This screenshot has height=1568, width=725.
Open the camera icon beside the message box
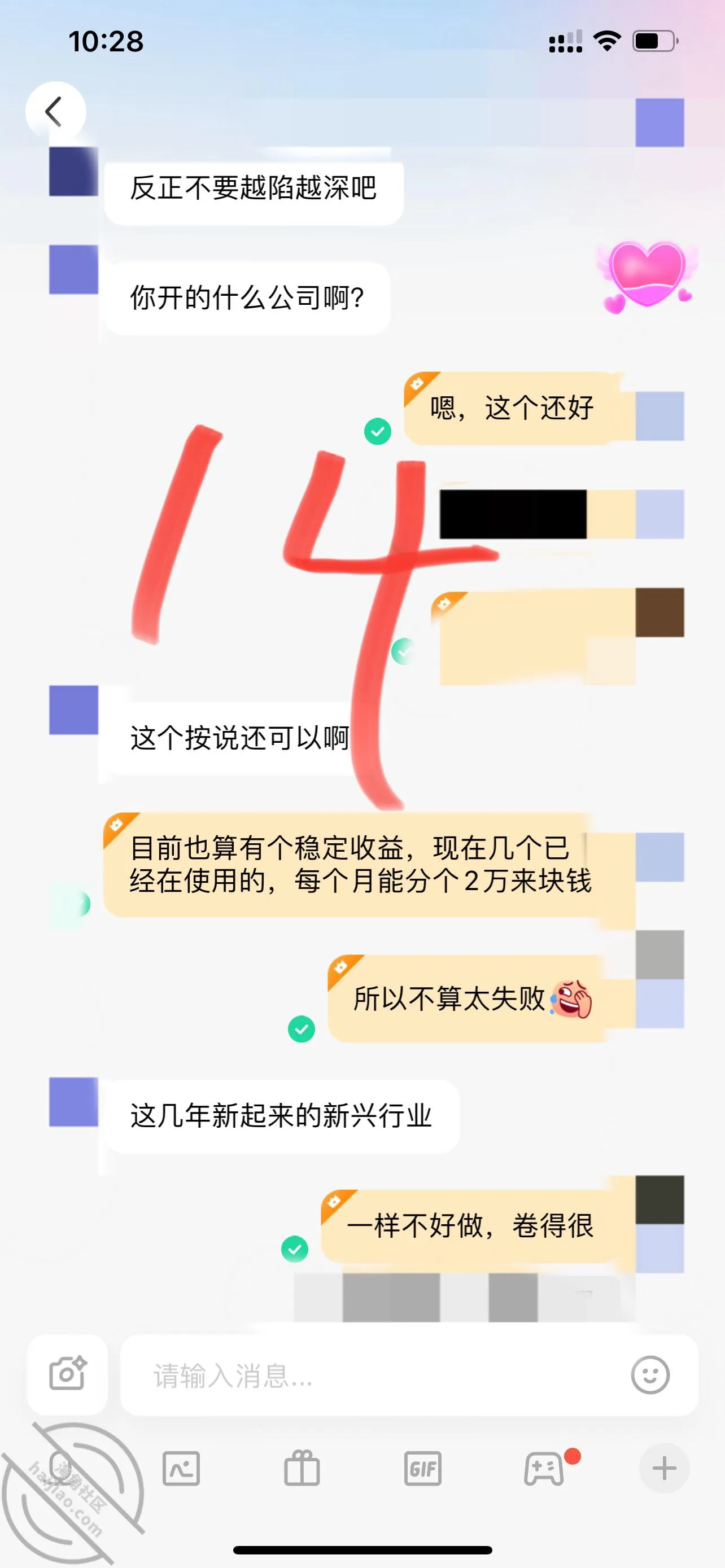click(68, 1374)
